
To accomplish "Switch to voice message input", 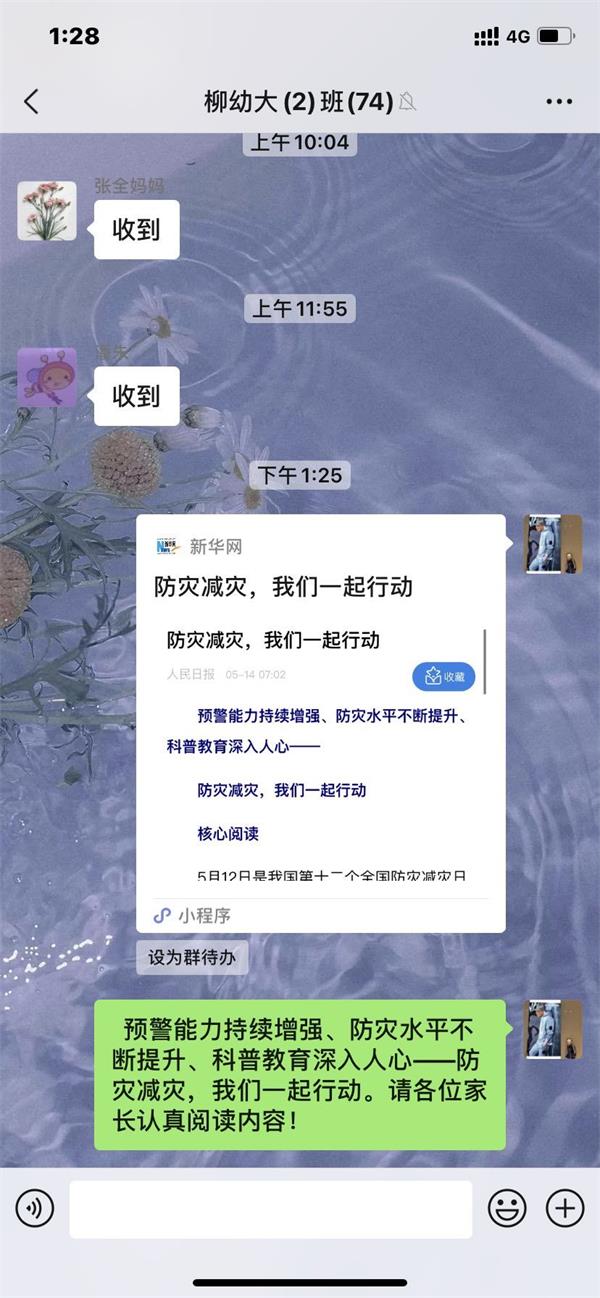I will 35,1209.
